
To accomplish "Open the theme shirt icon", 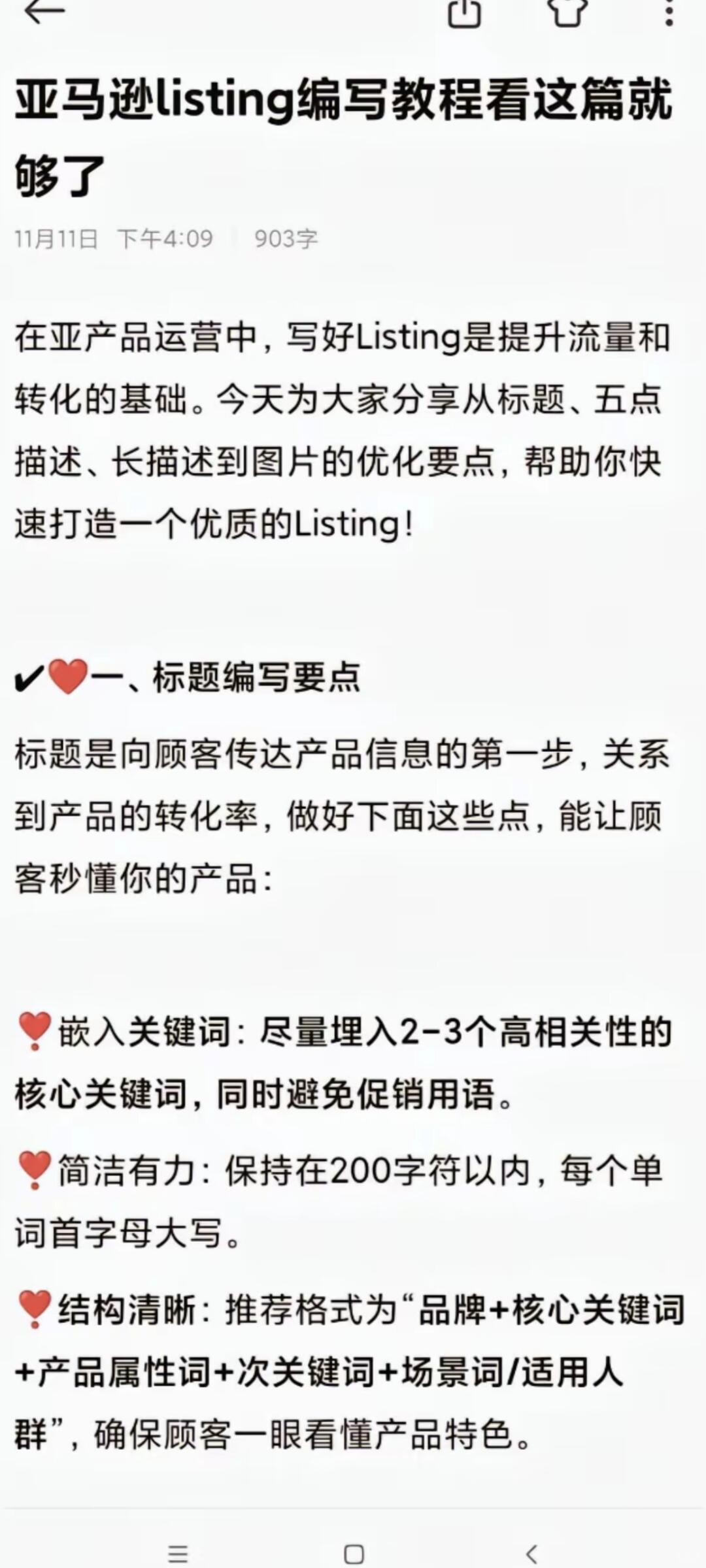I will coord(567,12).
